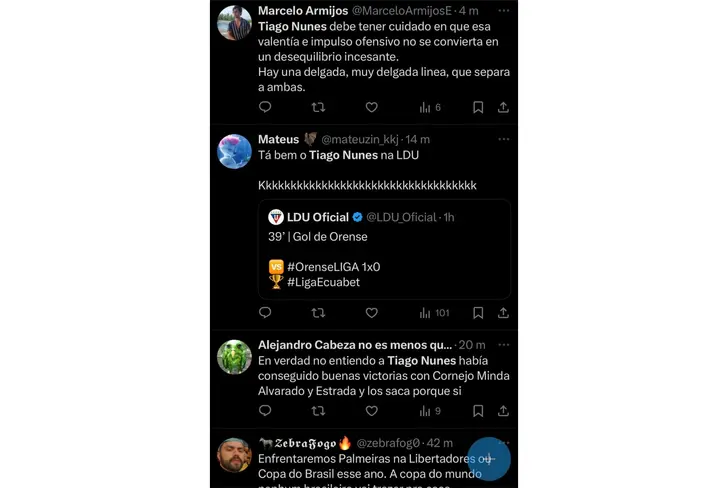Compose a new tweet

(489, 459)
